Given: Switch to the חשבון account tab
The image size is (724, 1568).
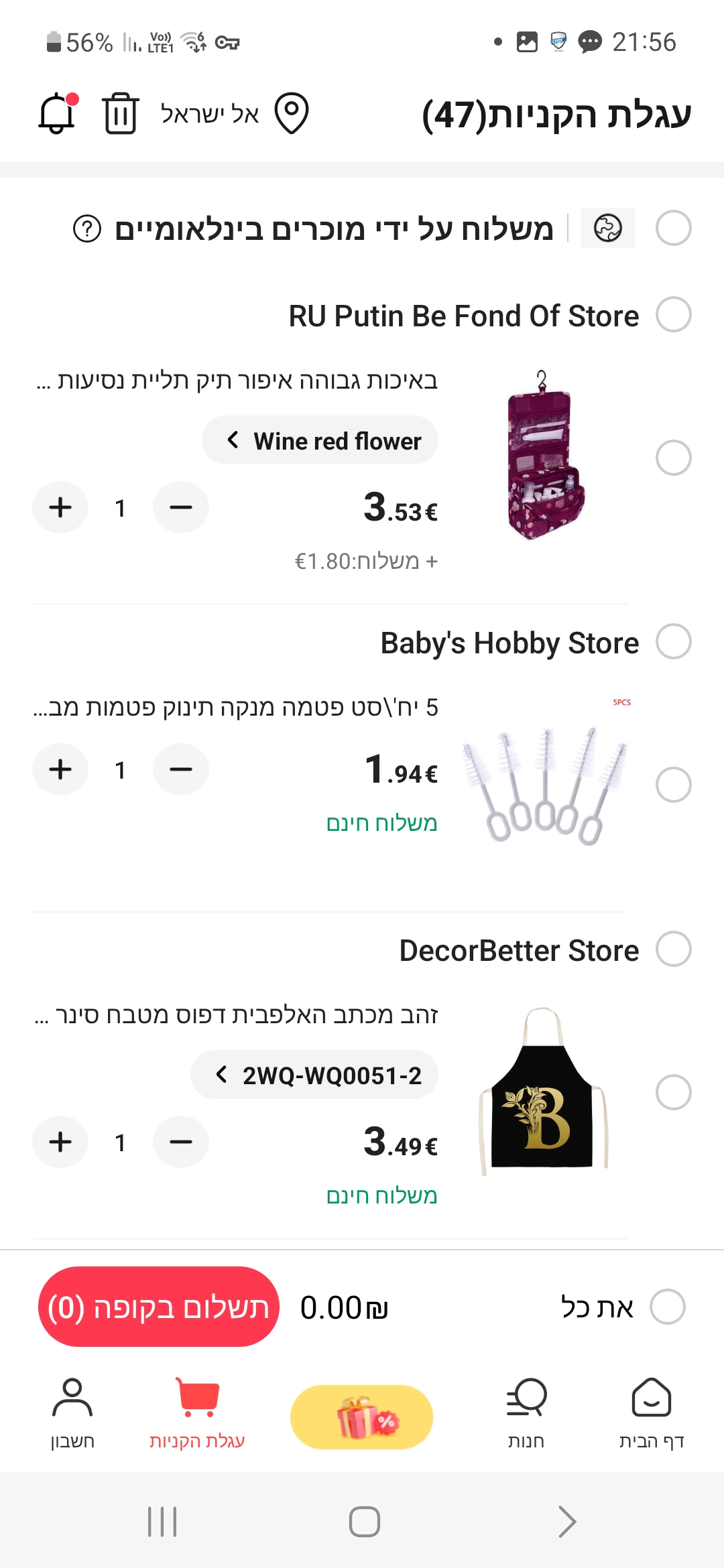Looking at the screenshot, I should click(x=72, y=1411).
